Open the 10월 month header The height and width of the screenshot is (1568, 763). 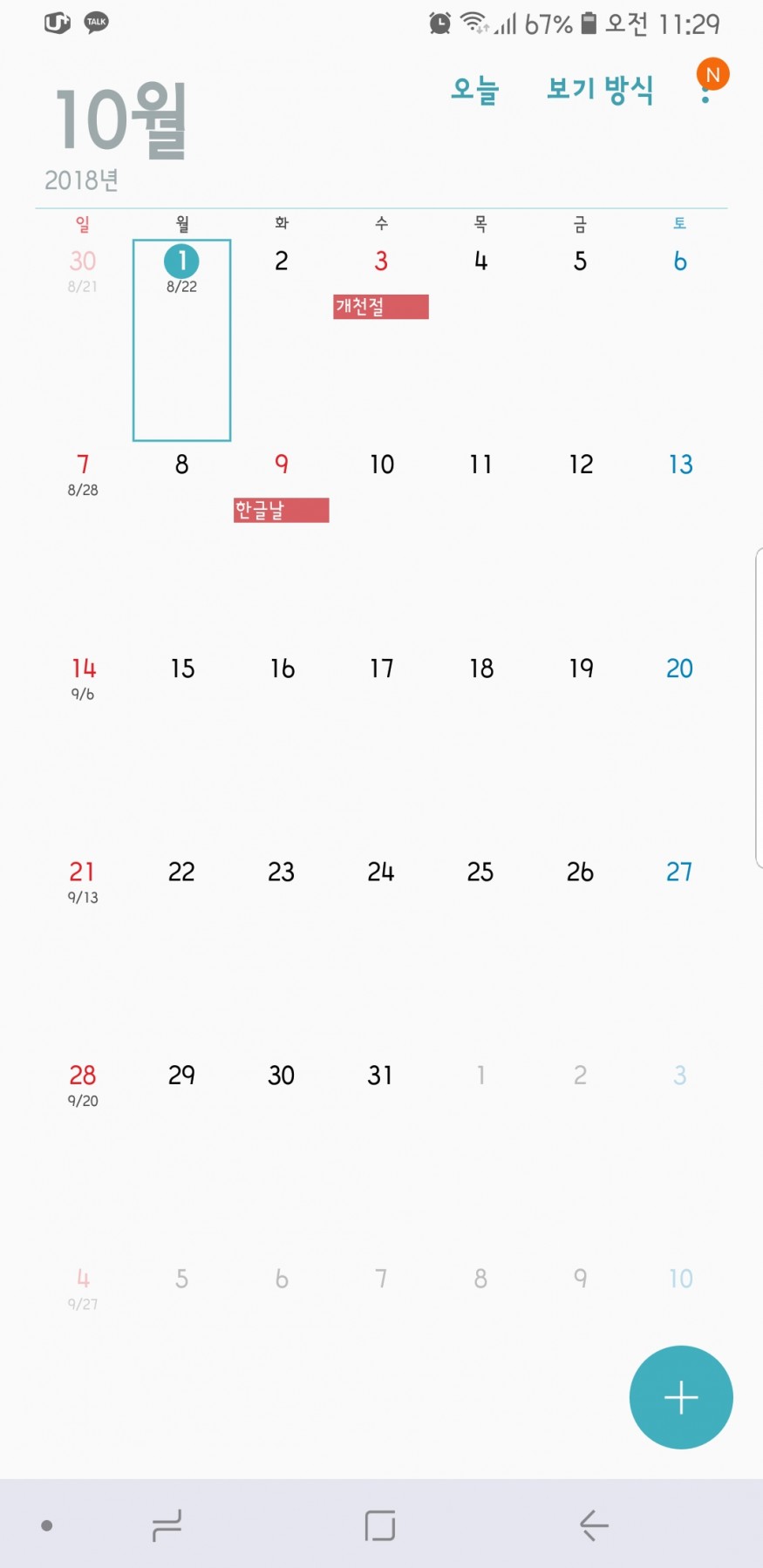coord(119,122)
